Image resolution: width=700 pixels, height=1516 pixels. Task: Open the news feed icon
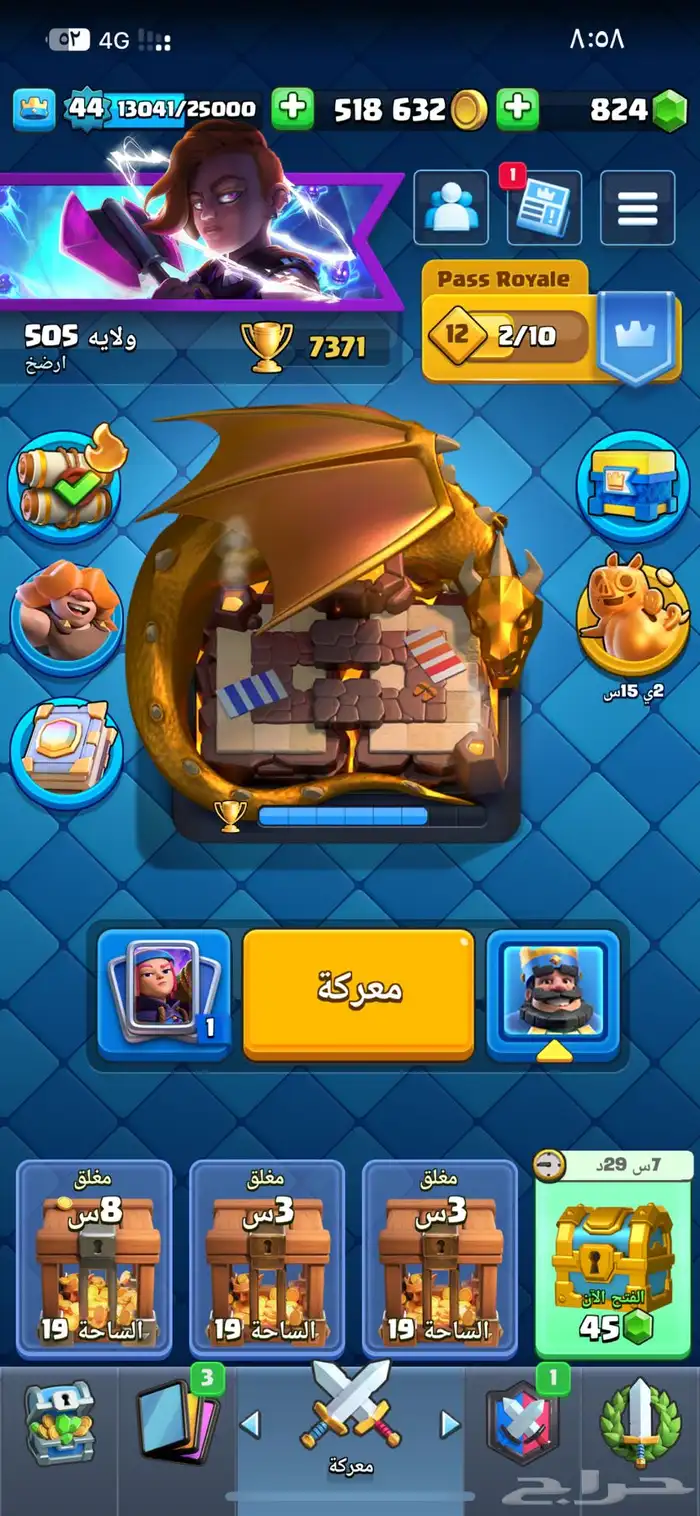pyautogui.click(x=544, y=208)
